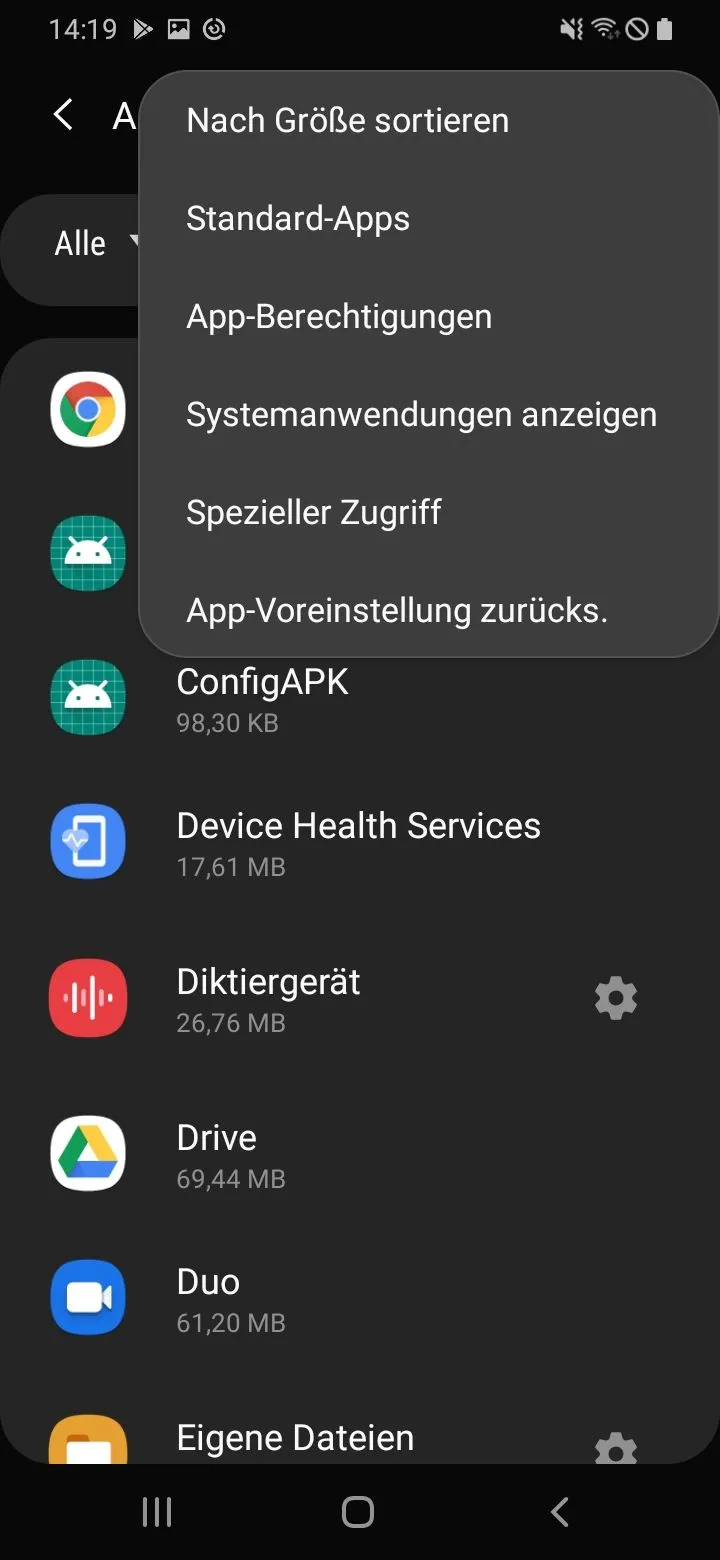
Task: Open Standard-Apps from the menu
Action: pos(298,219)
